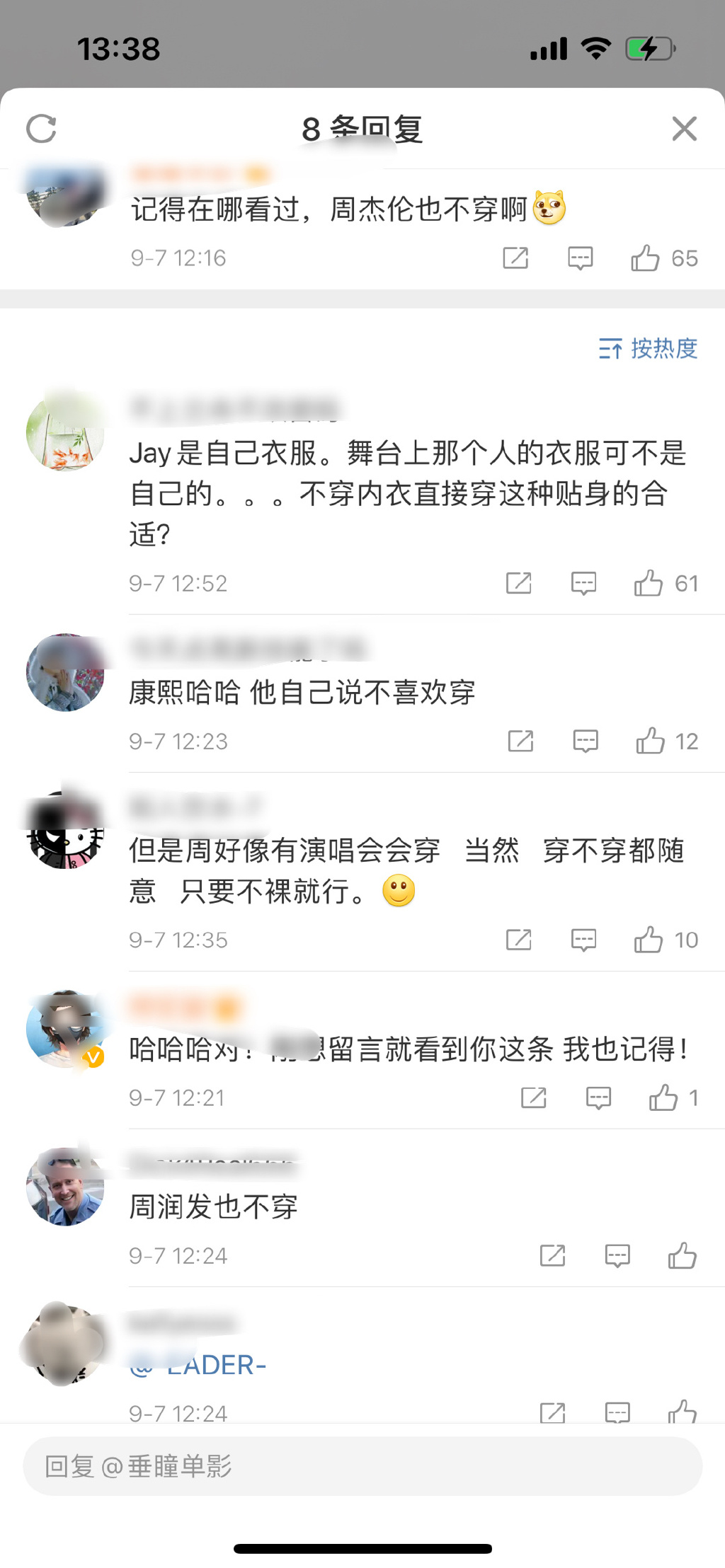Tap the comment icon on the @LADER reply

(x=617, y=1413)
